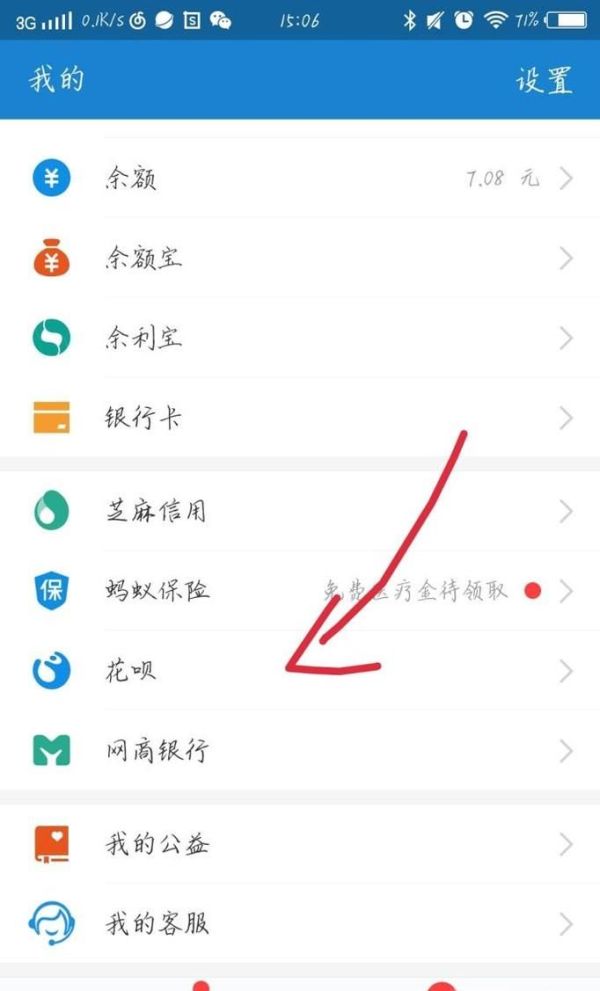
Task: Open the 余额 balance row
Action: (300, 179)
